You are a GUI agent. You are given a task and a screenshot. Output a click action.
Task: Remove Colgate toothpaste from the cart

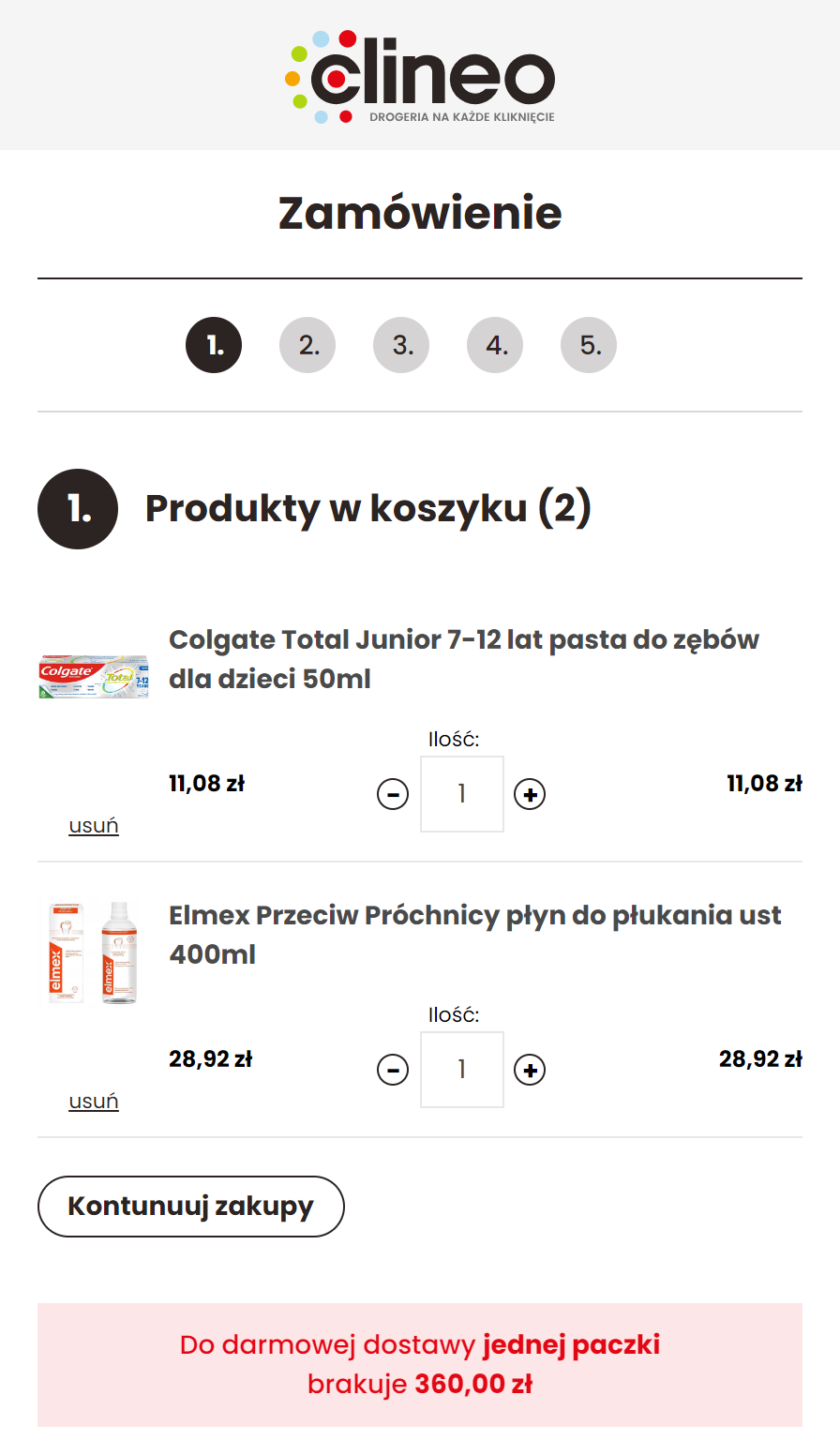tap(94, 826)
